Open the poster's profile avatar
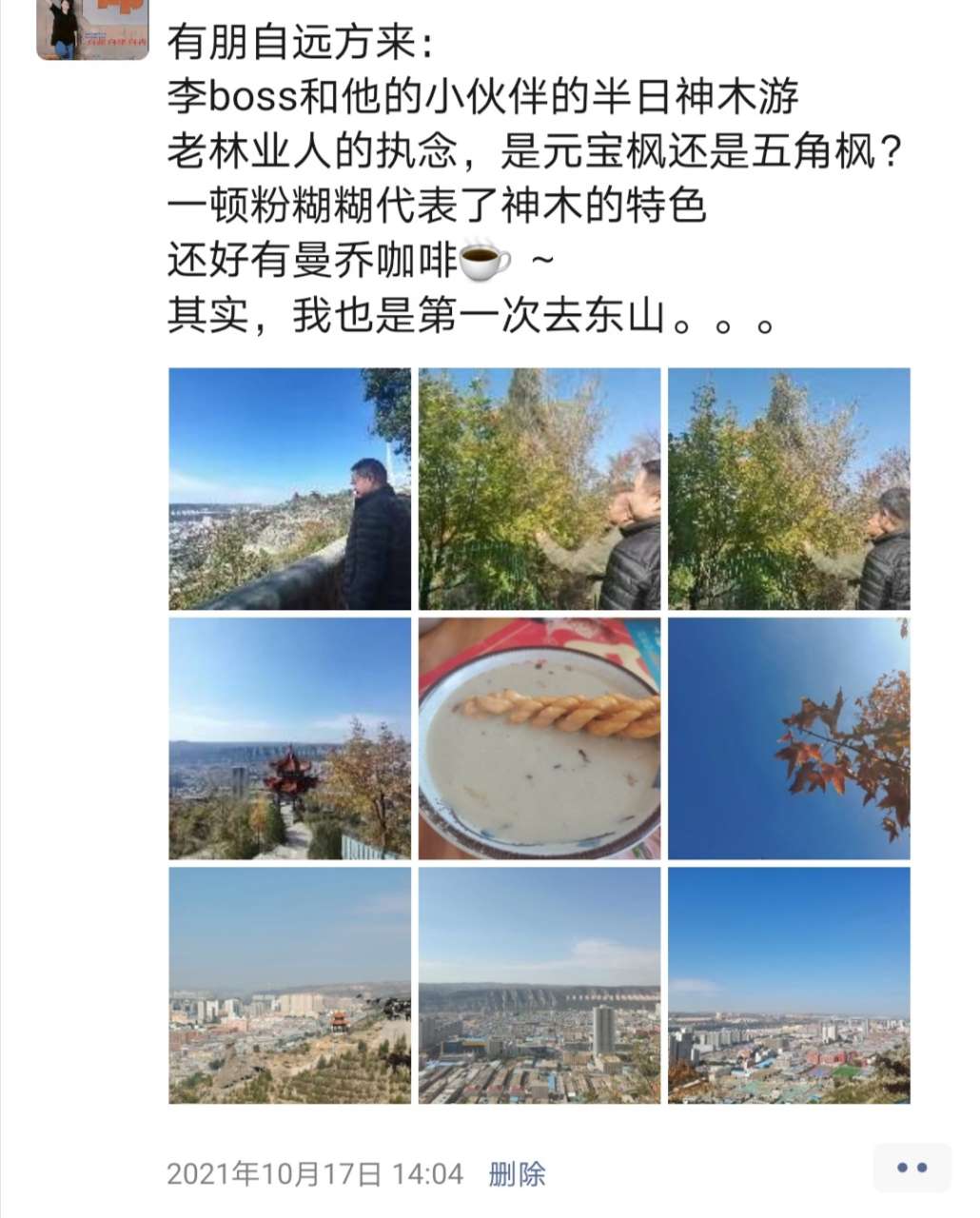980x1218 pixels. (92, 29)
